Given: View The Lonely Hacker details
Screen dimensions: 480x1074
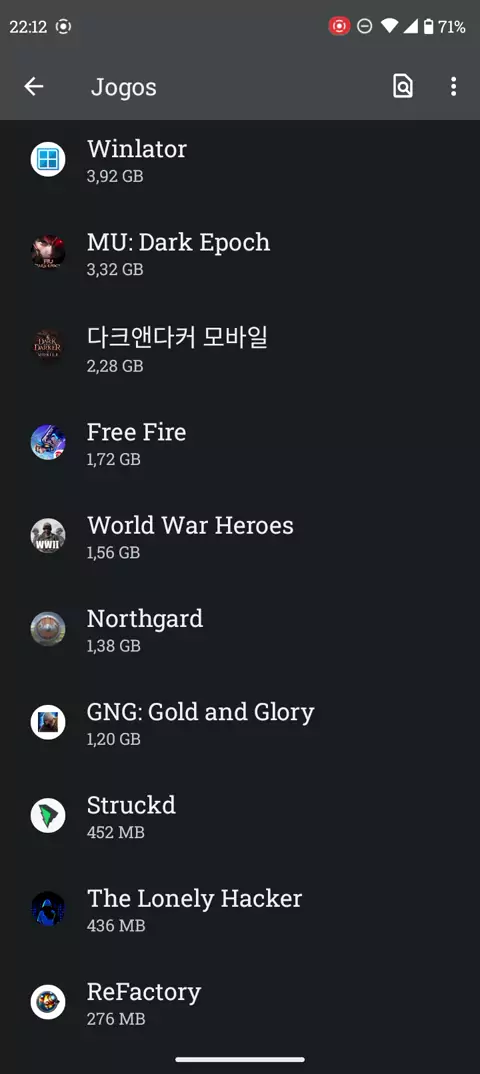Looking at the screenshot, I should 240,909.
